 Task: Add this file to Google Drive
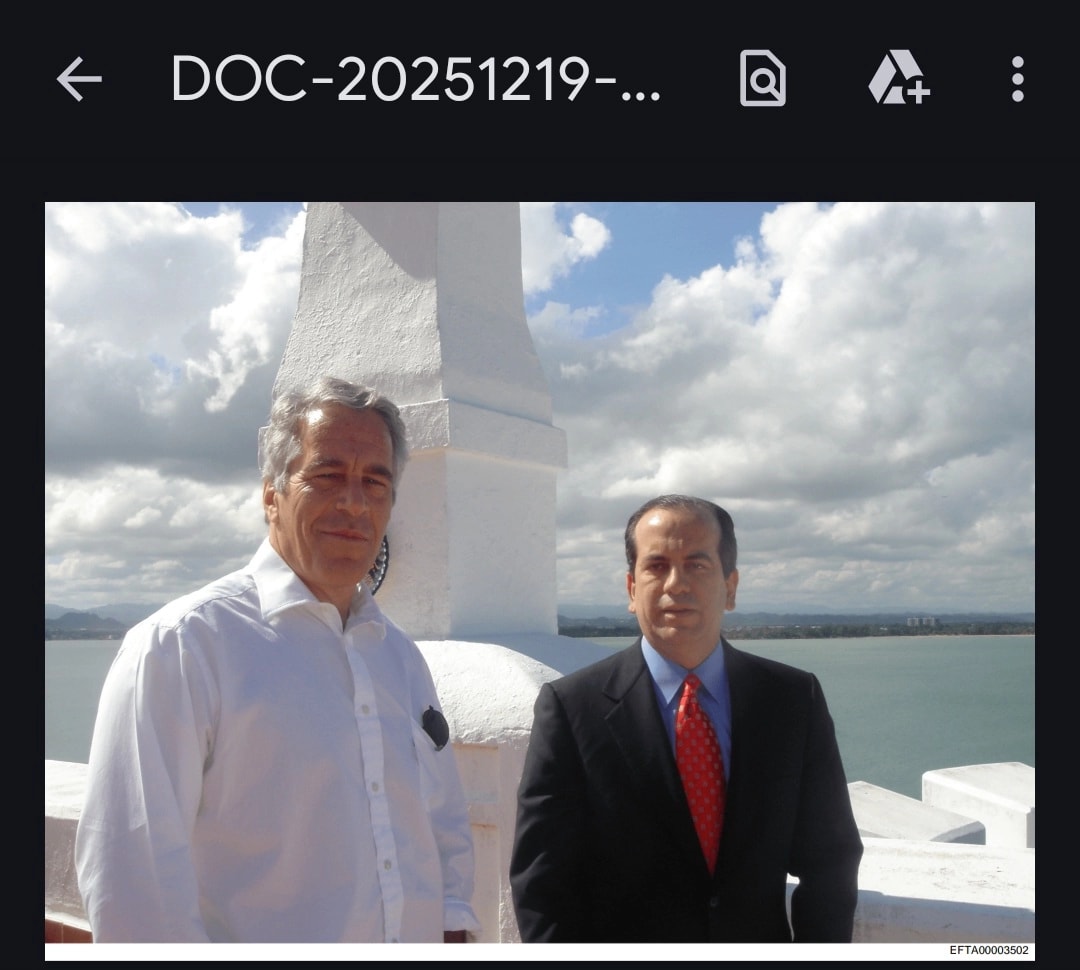pos(898,79)
